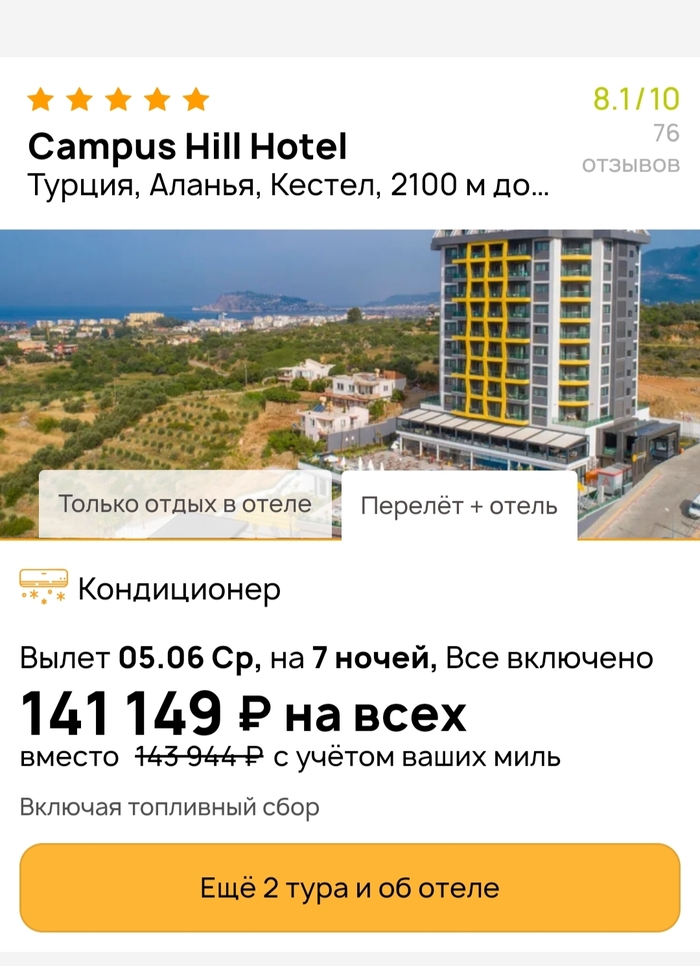Viewport: 700px width, 966px height.
Task: Tap the "Ещё 2 тура и об отеле" button
Action: (x=350, y=887)
